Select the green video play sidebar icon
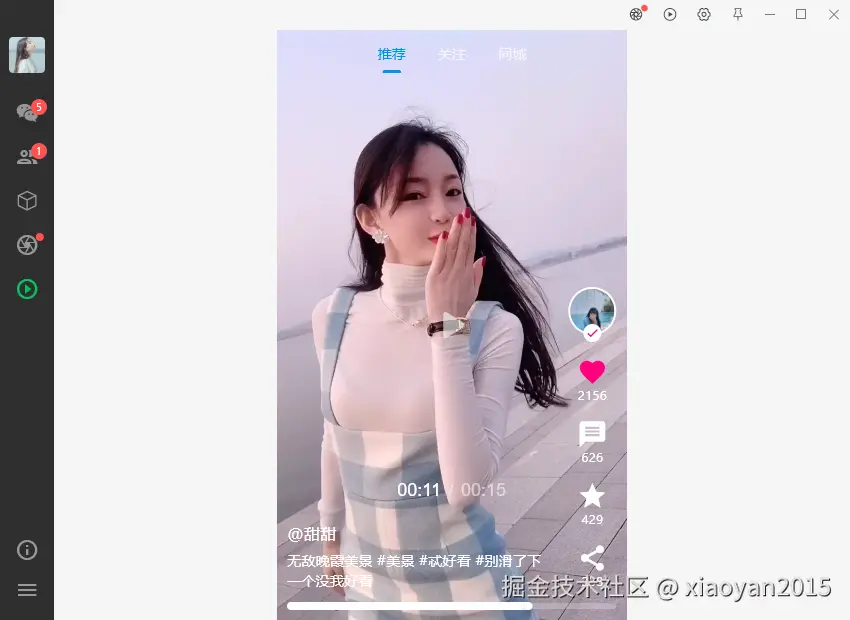Screen dimensions: 850x620 tap(27, 289)
